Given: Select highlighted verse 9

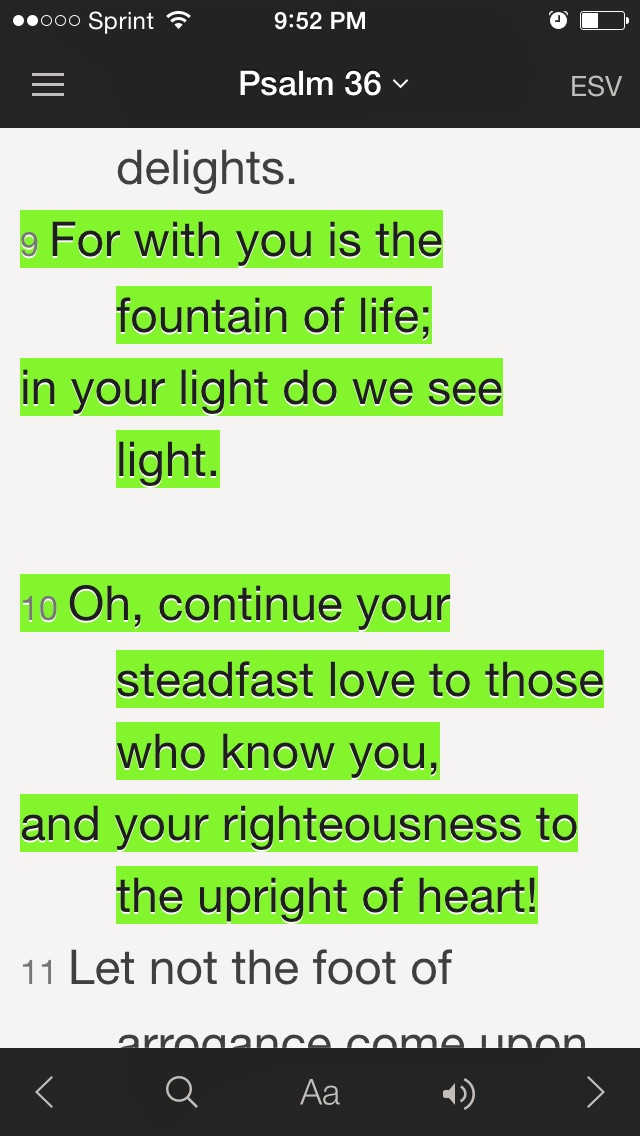Looking at the screenshot, I should 245,242.
